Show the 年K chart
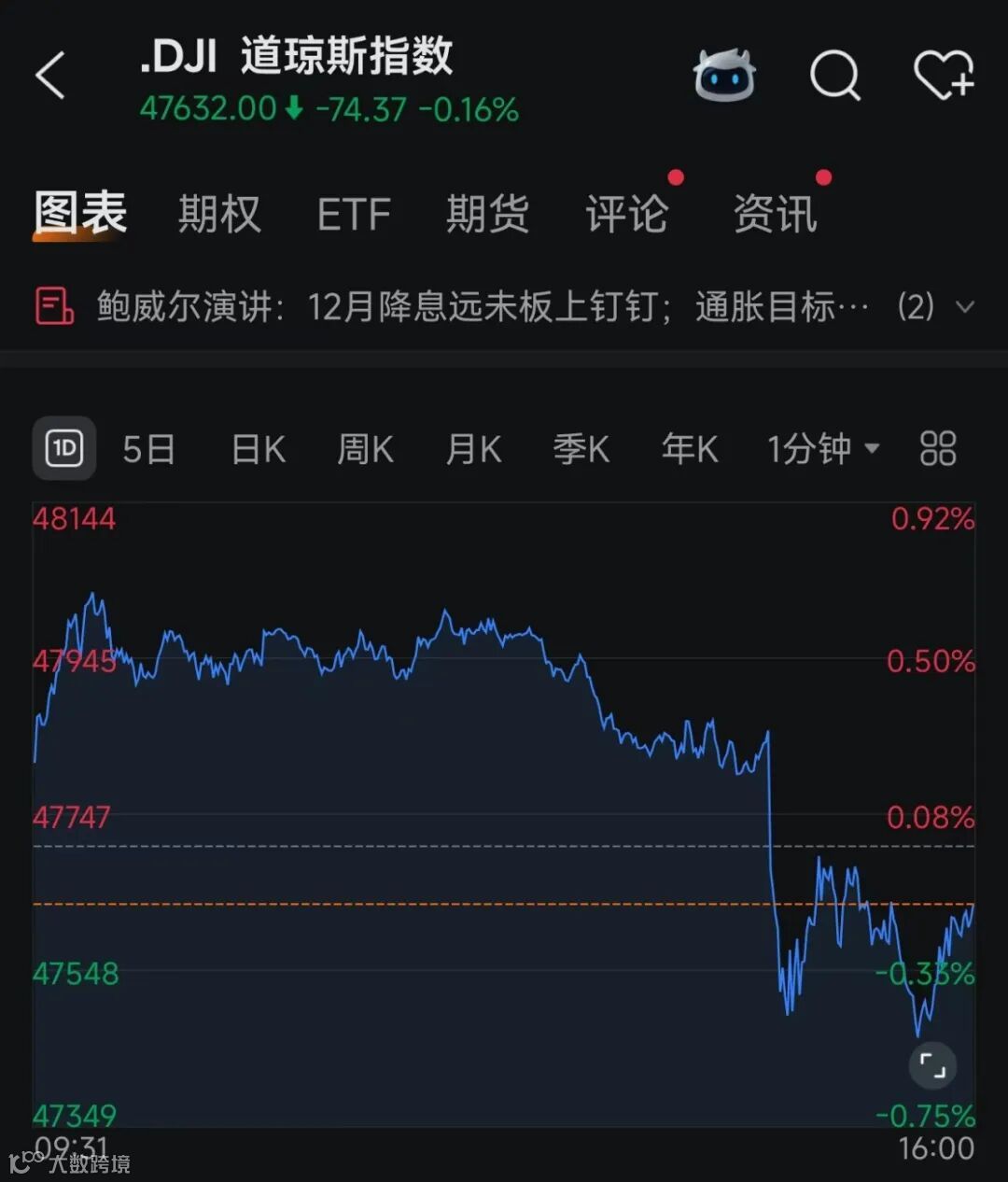 coord(690,449)
